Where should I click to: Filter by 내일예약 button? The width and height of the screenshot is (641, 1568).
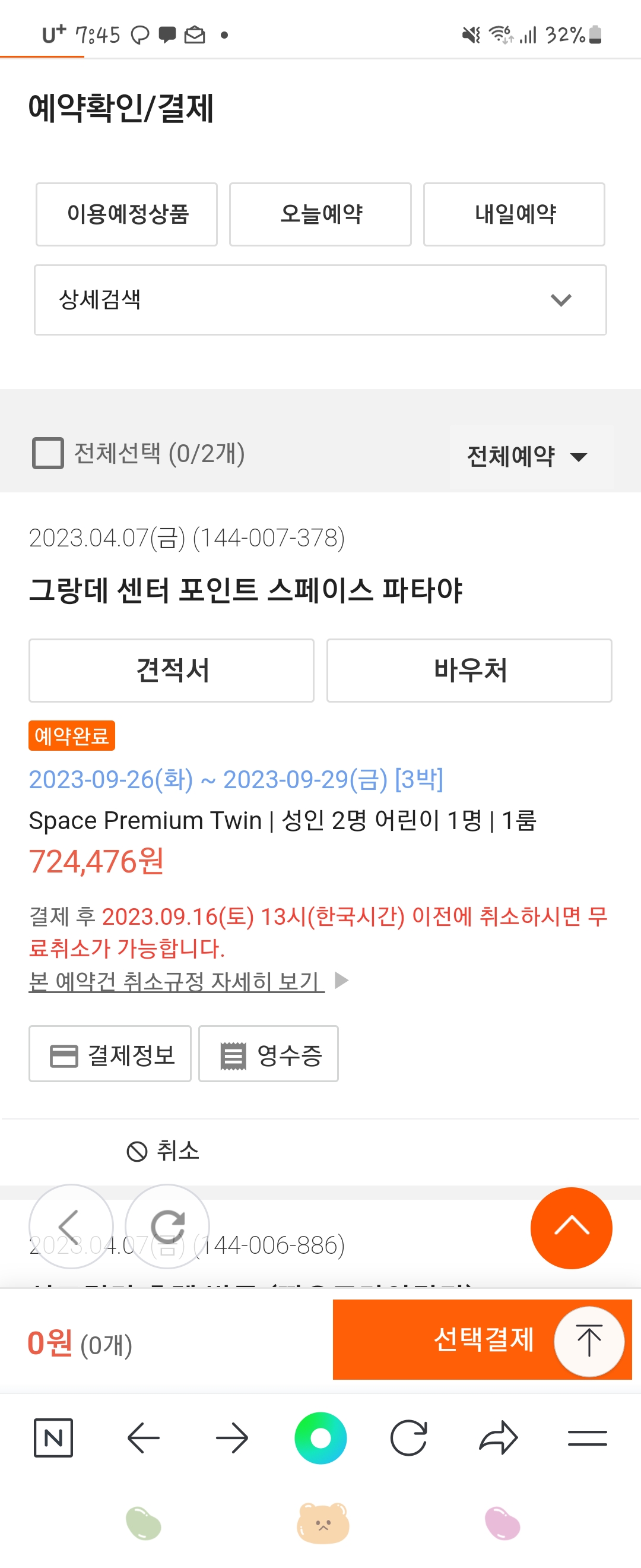514,214
